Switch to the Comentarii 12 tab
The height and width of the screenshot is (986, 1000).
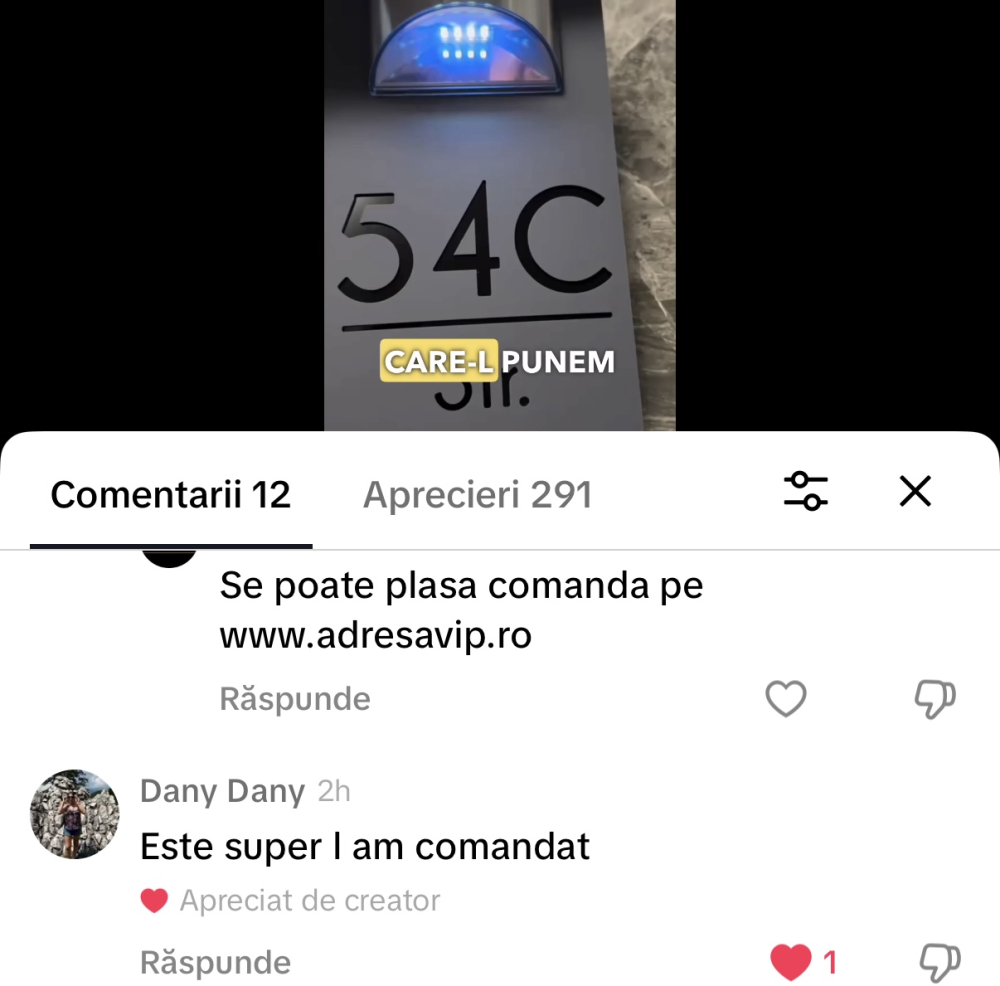coord(170,495)
